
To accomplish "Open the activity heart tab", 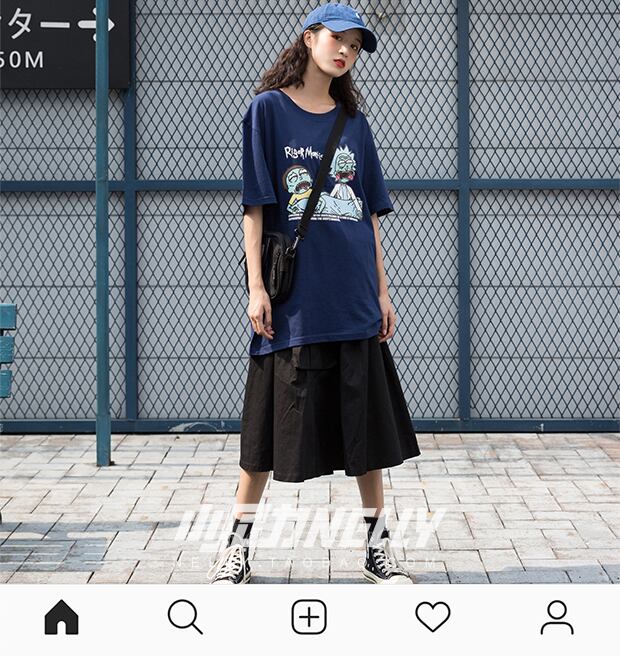I will 433,617.
